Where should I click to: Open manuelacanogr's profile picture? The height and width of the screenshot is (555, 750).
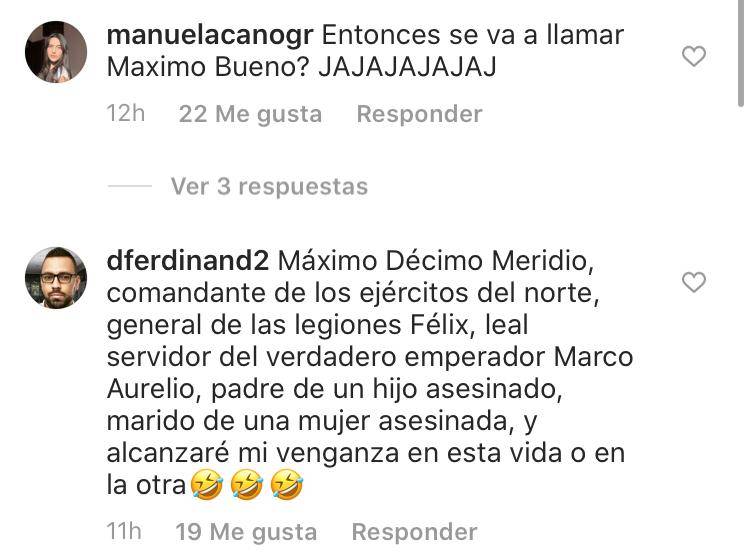pyautogui.click(x=56, y=52)
